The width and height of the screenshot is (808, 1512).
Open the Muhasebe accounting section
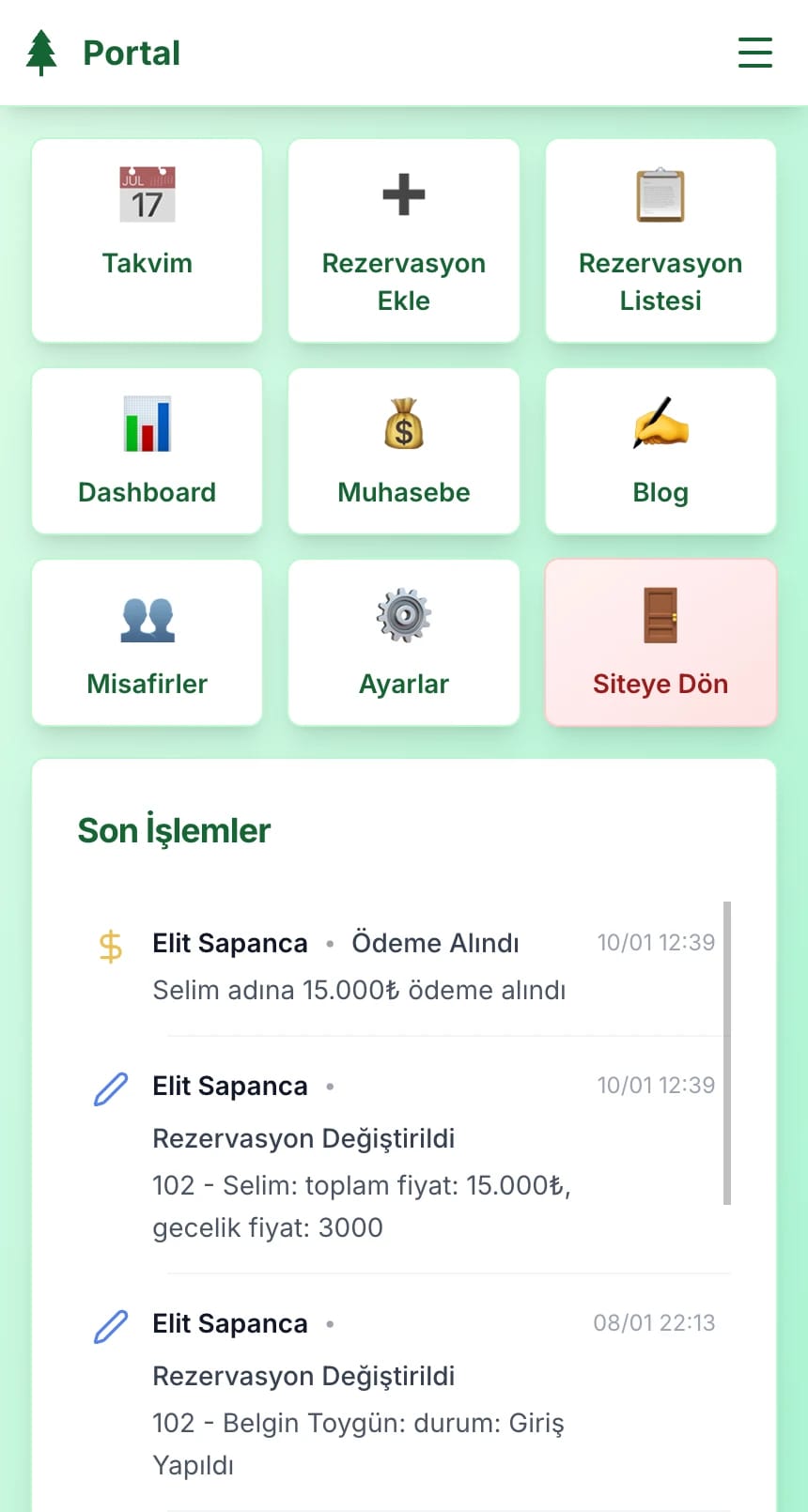404,451
